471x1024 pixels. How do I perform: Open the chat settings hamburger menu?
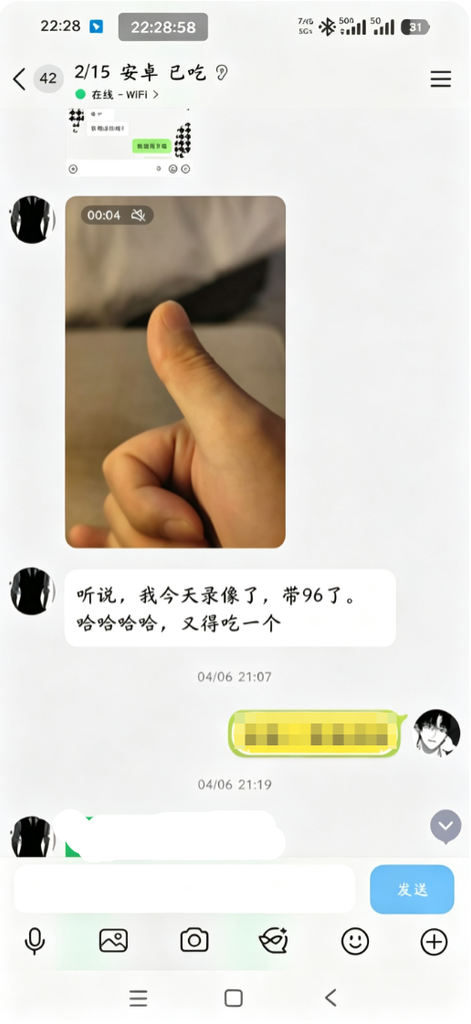pos(441,80)
